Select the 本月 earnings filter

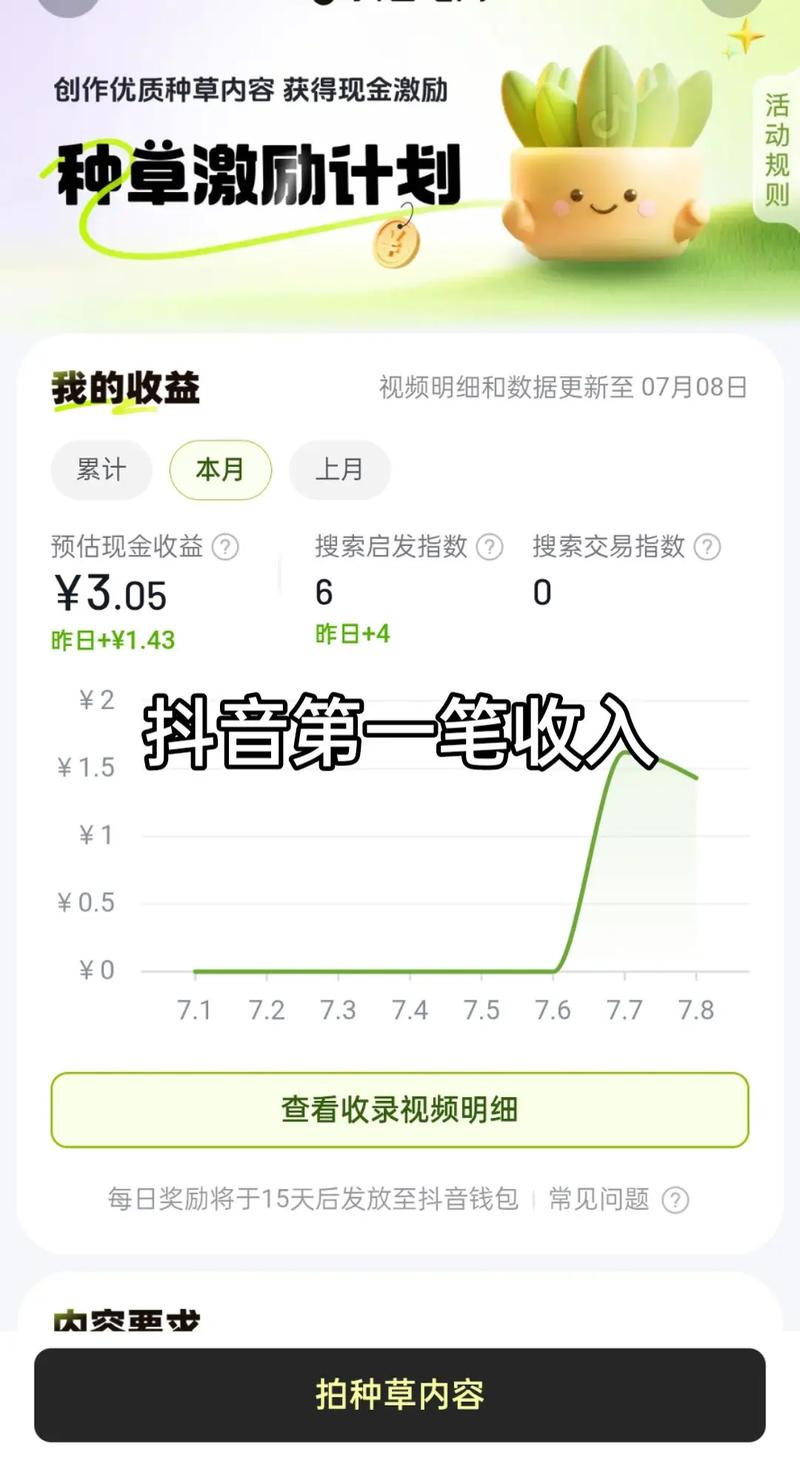click(220, 470)
